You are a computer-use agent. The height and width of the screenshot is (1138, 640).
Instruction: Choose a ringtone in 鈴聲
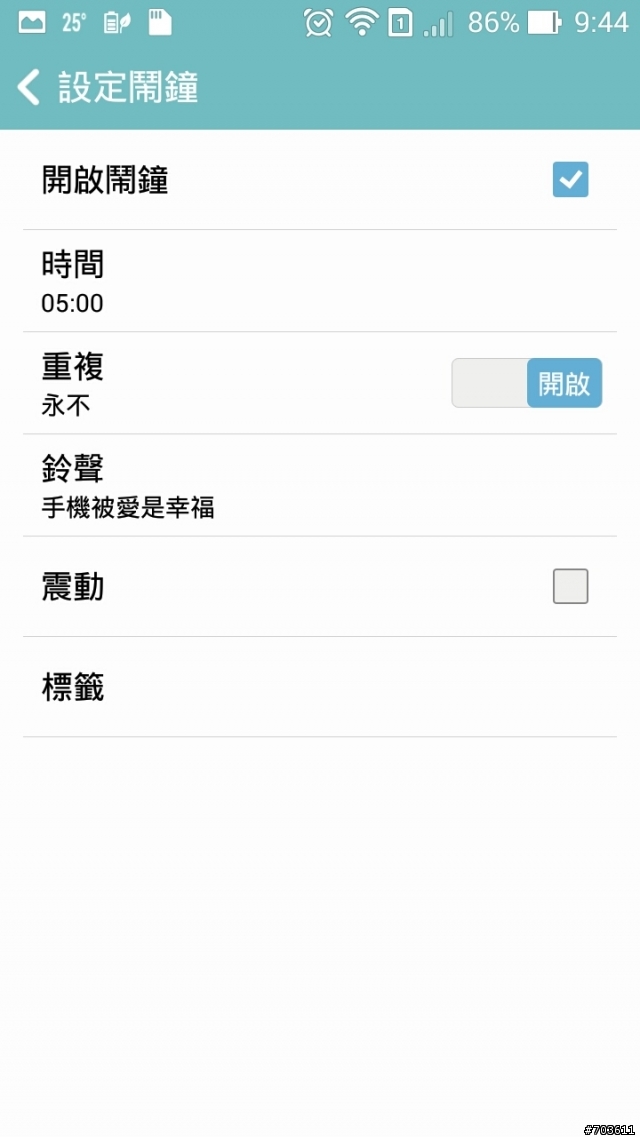pyautogui.click(x=320, y=485)
